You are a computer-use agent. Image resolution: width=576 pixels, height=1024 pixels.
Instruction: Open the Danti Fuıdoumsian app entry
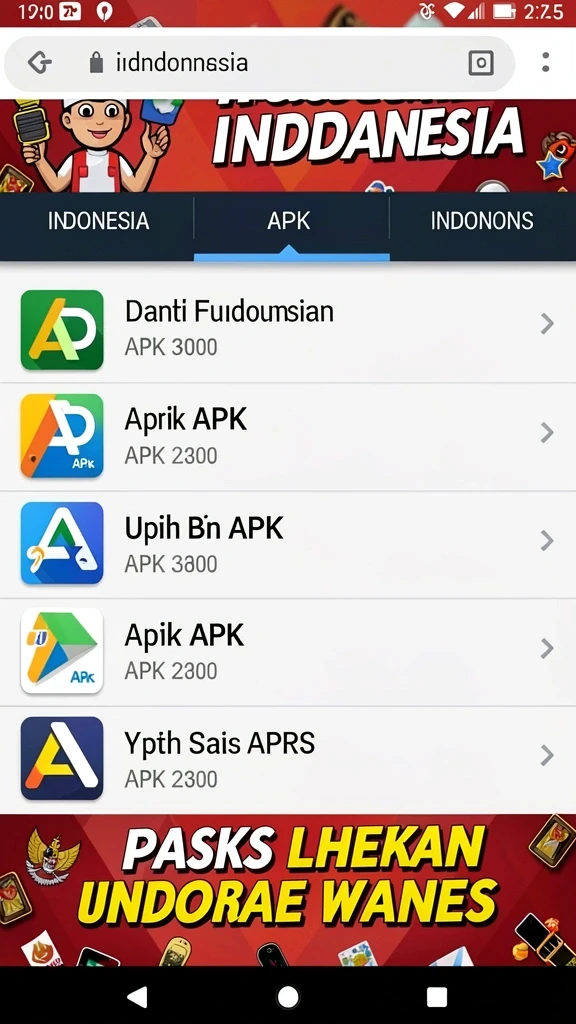coord(288,328)
